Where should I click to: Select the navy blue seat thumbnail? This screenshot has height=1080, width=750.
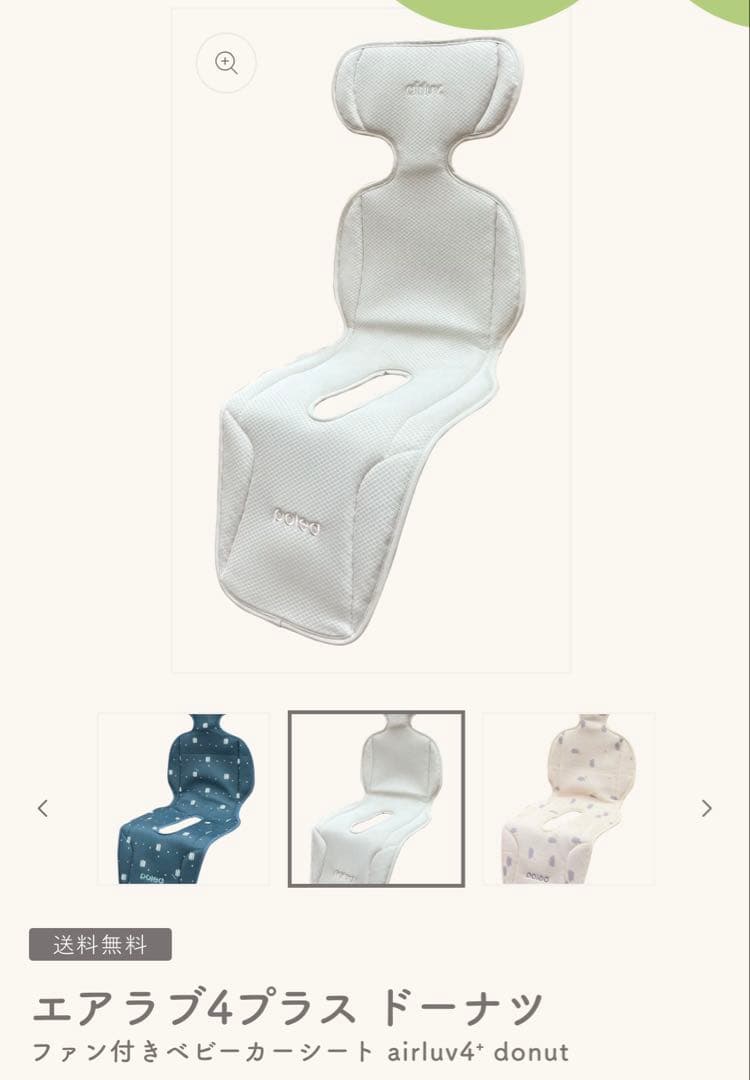pos(184,798)
